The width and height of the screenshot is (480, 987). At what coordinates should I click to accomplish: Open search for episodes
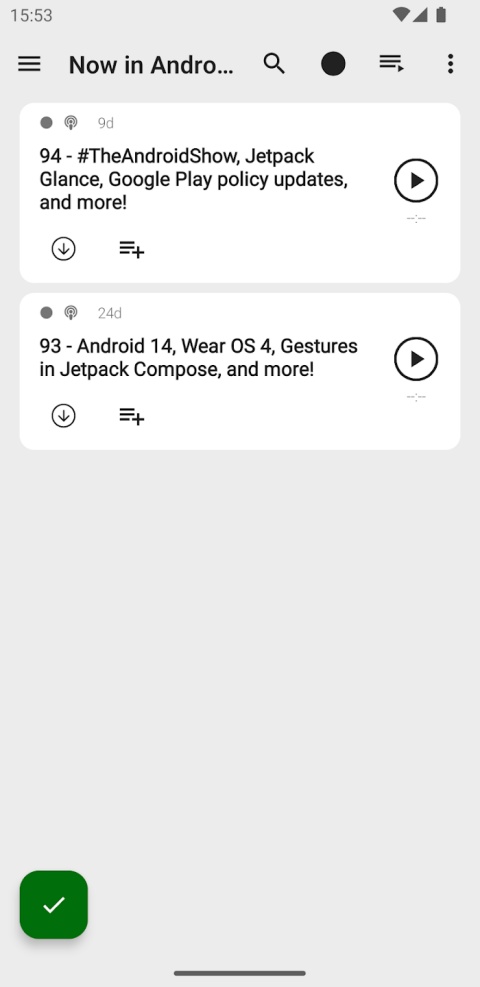click(x=274, y=64)
